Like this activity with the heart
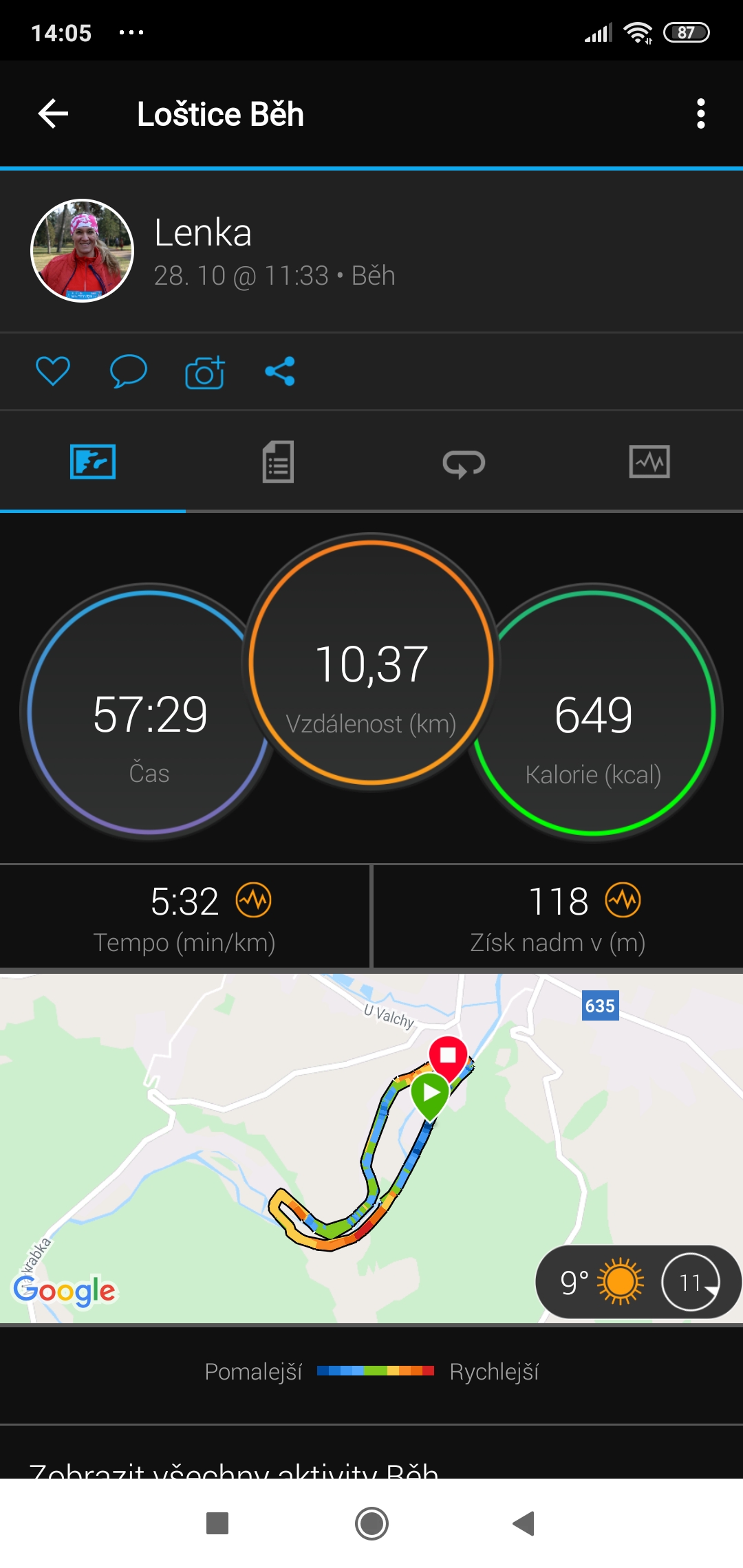 pyautogui.click(x=53, y=371)
